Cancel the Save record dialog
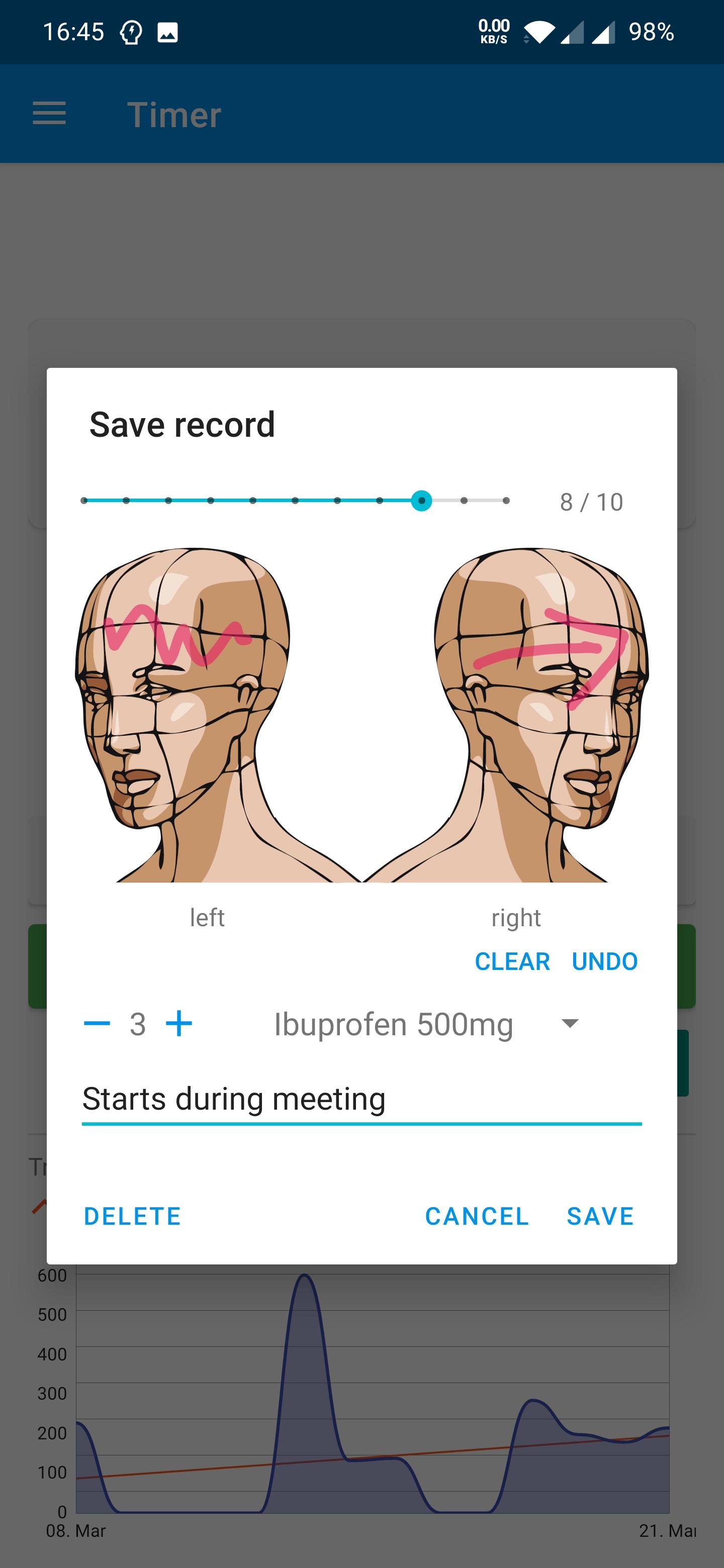Viewport: 724px width, 1568px height. [477, 1216]
